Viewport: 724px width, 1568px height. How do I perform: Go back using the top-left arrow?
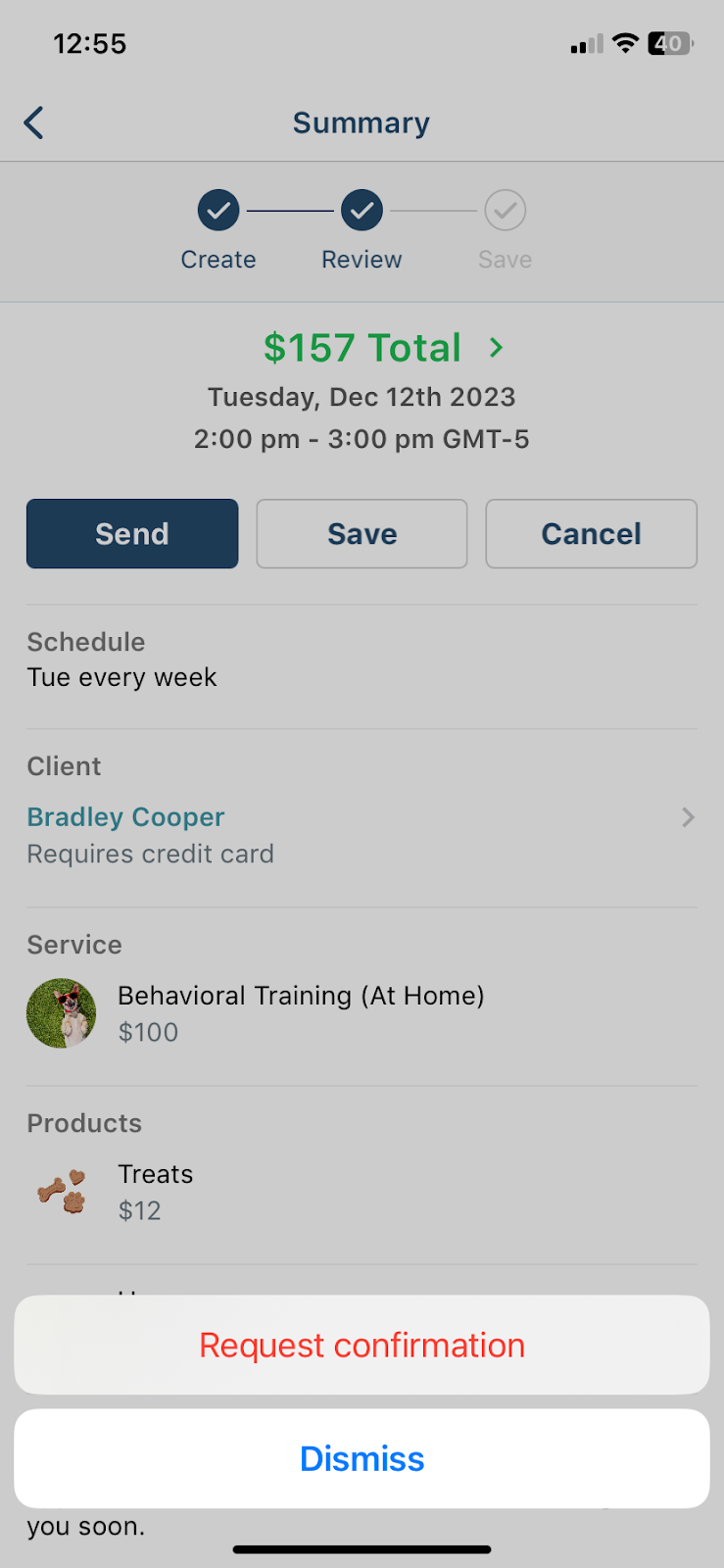[34, 122]
